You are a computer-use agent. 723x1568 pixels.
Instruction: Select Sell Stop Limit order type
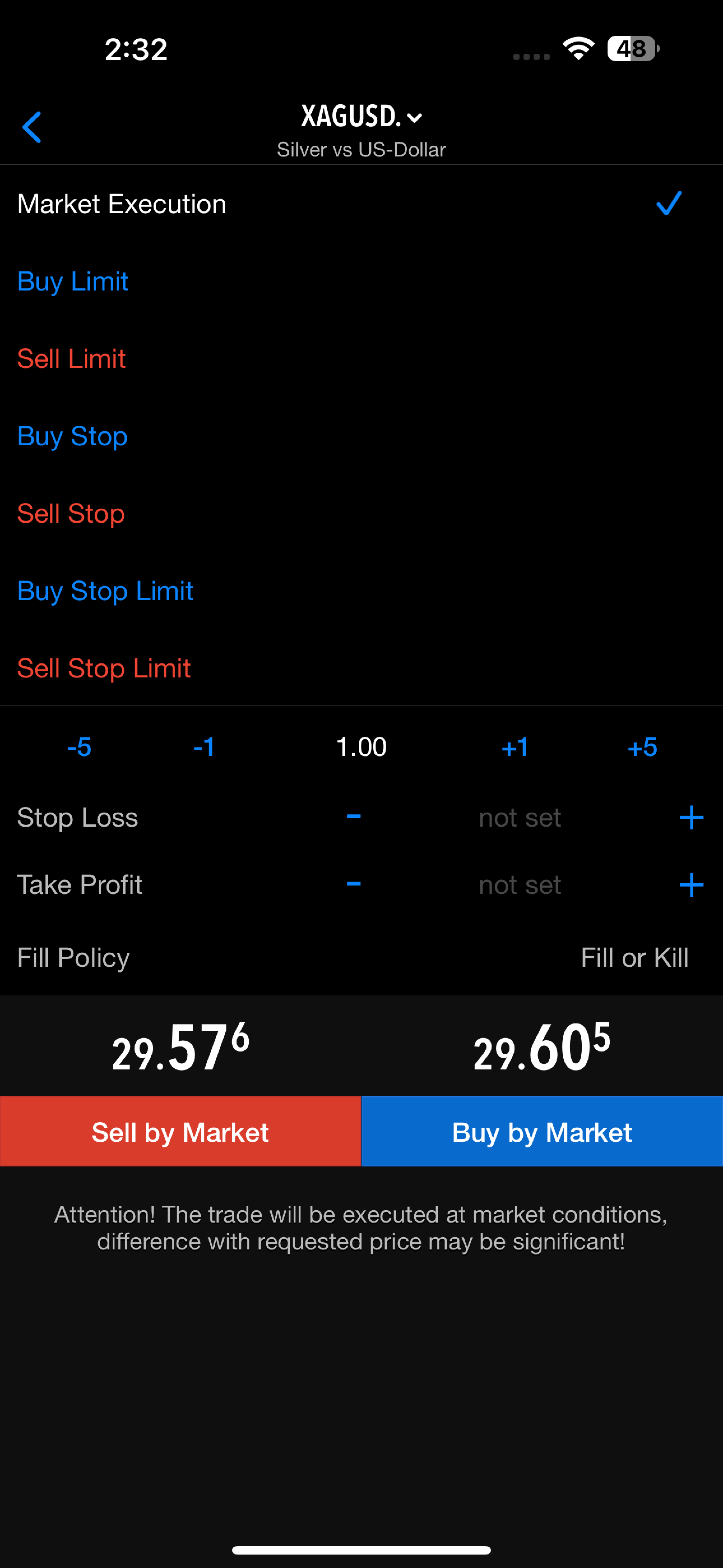pos(104,668)
